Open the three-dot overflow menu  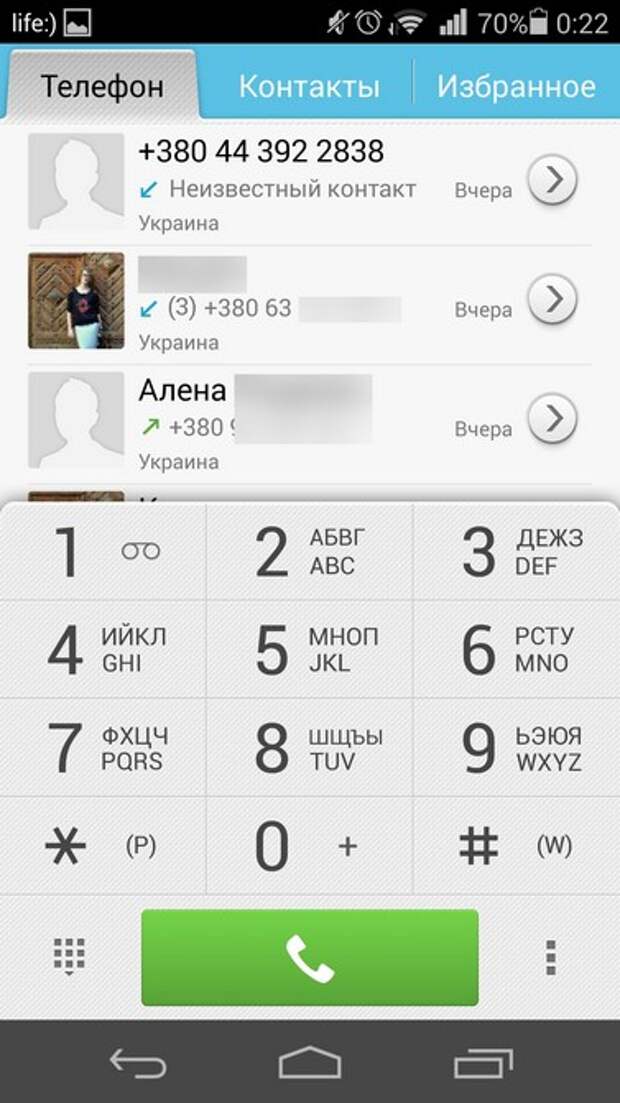(x=550, y=957)
